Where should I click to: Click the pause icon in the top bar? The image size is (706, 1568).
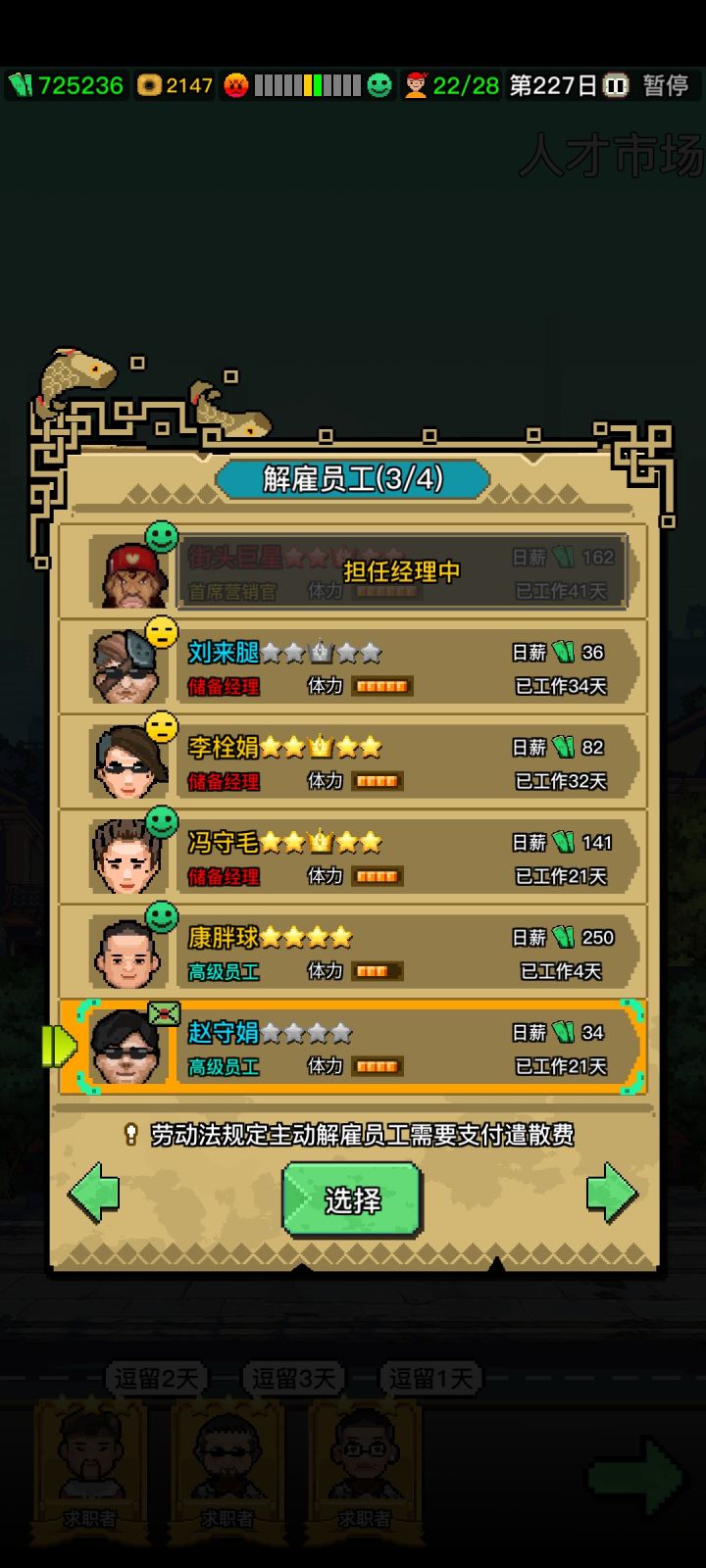click(x=615, y=86)
